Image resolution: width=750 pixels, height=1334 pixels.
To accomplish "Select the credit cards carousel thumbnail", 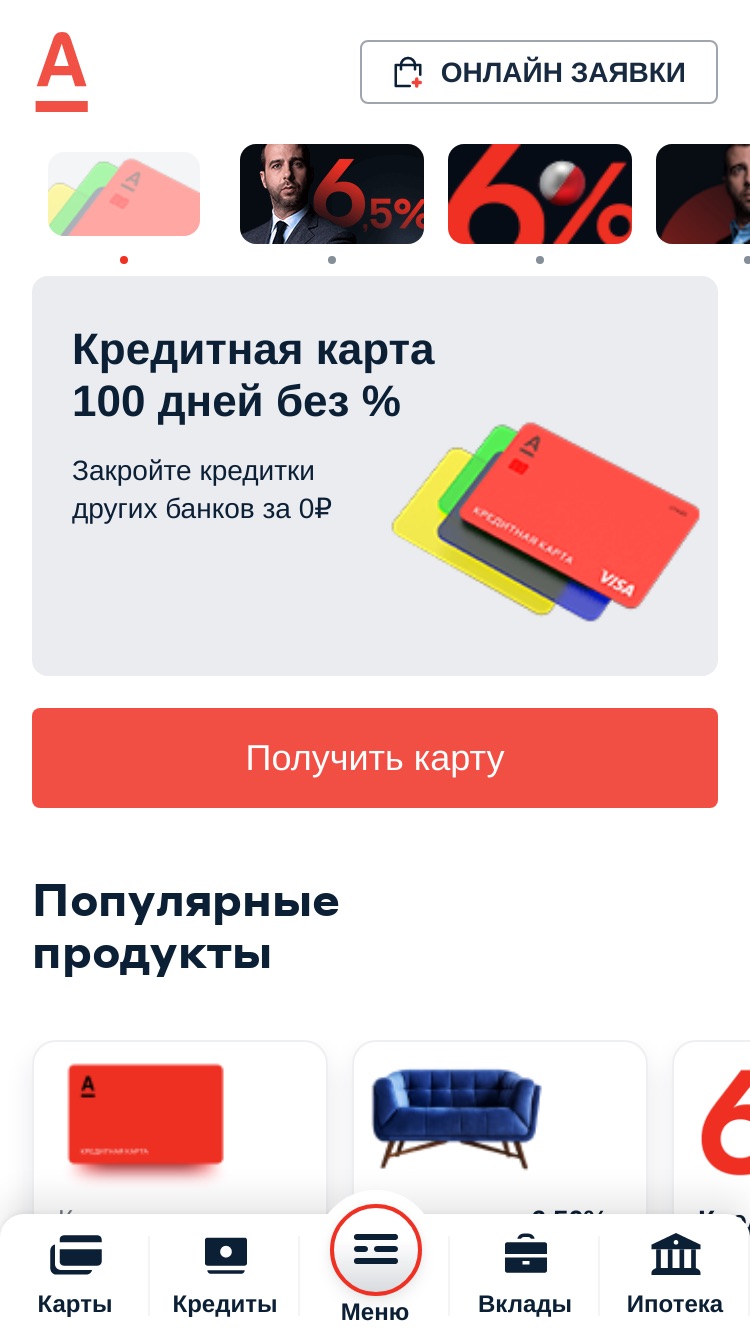I will [124, 194].
